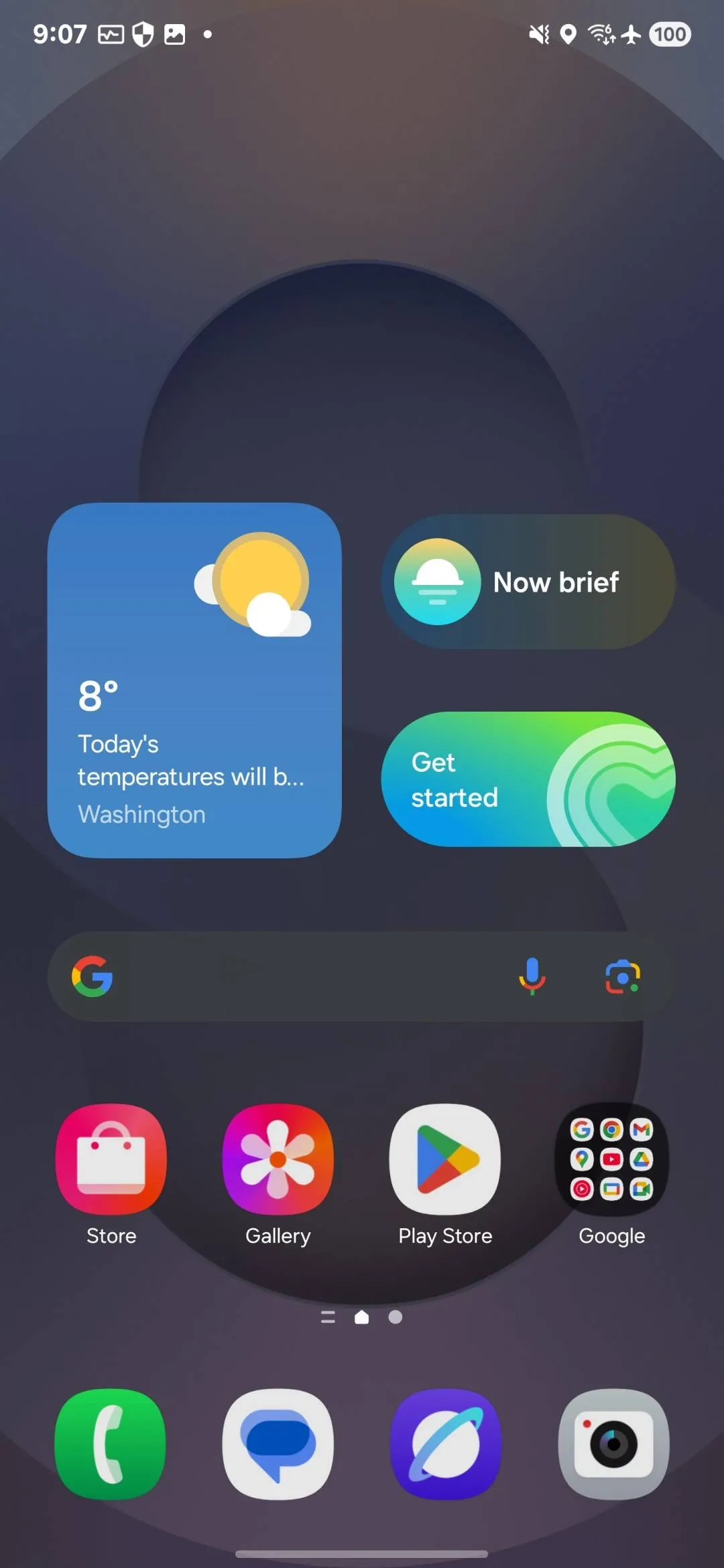Go to the second home page dot
The width and height of the screenshot is (724, 1568).
coord(396,1317)
